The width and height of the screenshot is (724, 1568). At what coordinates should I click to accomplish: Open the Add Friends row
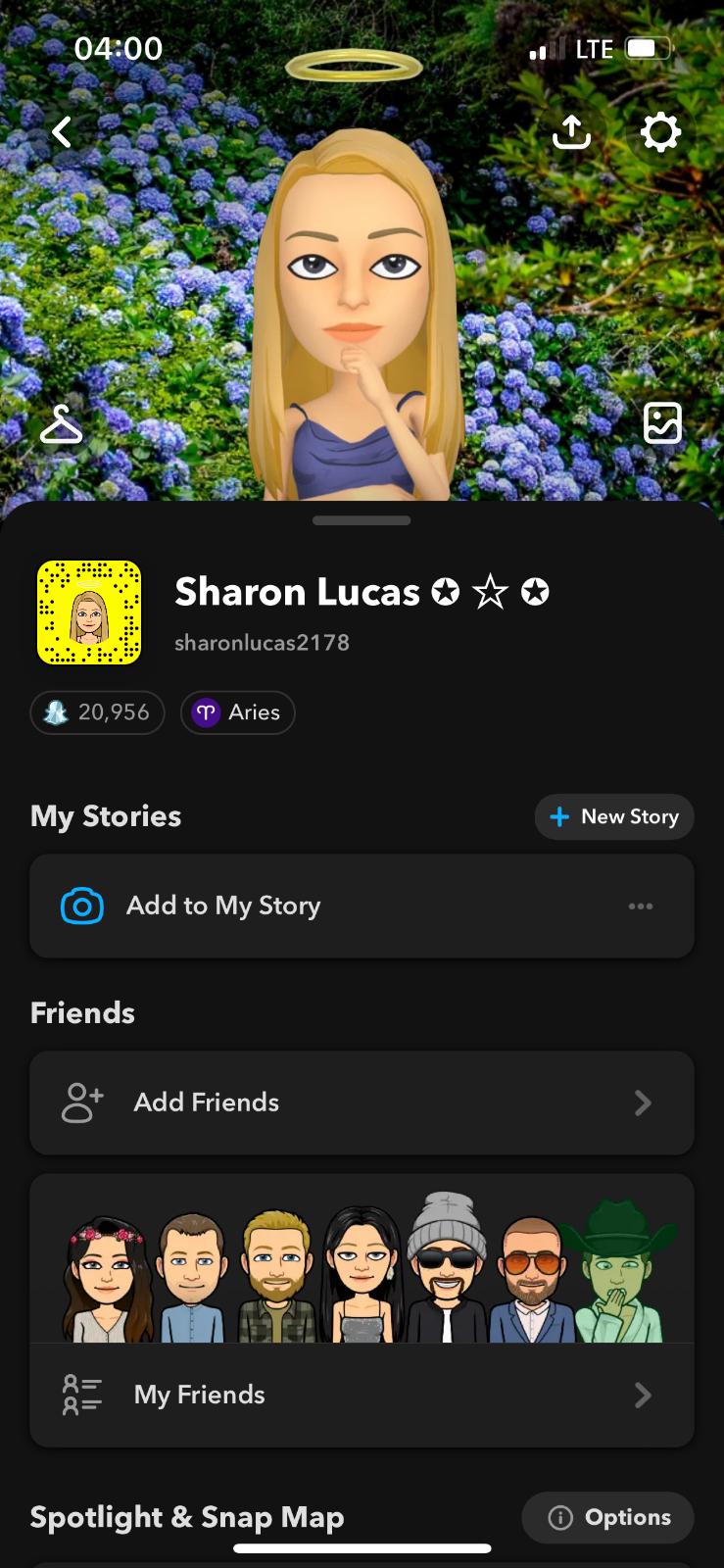[362, 1102]
